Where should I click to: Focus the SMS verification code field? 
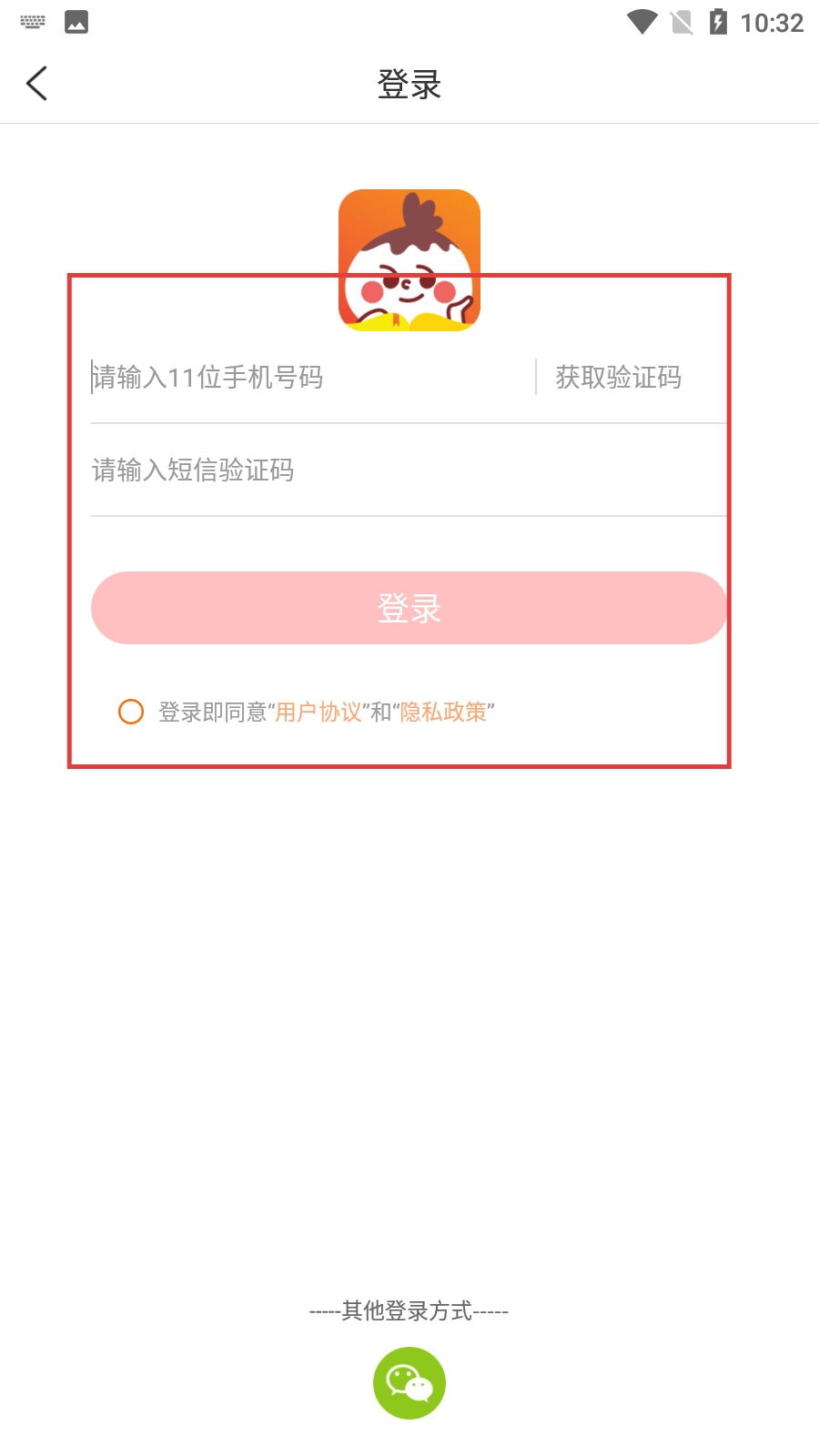pyautogui.click(x=400, y=470)
